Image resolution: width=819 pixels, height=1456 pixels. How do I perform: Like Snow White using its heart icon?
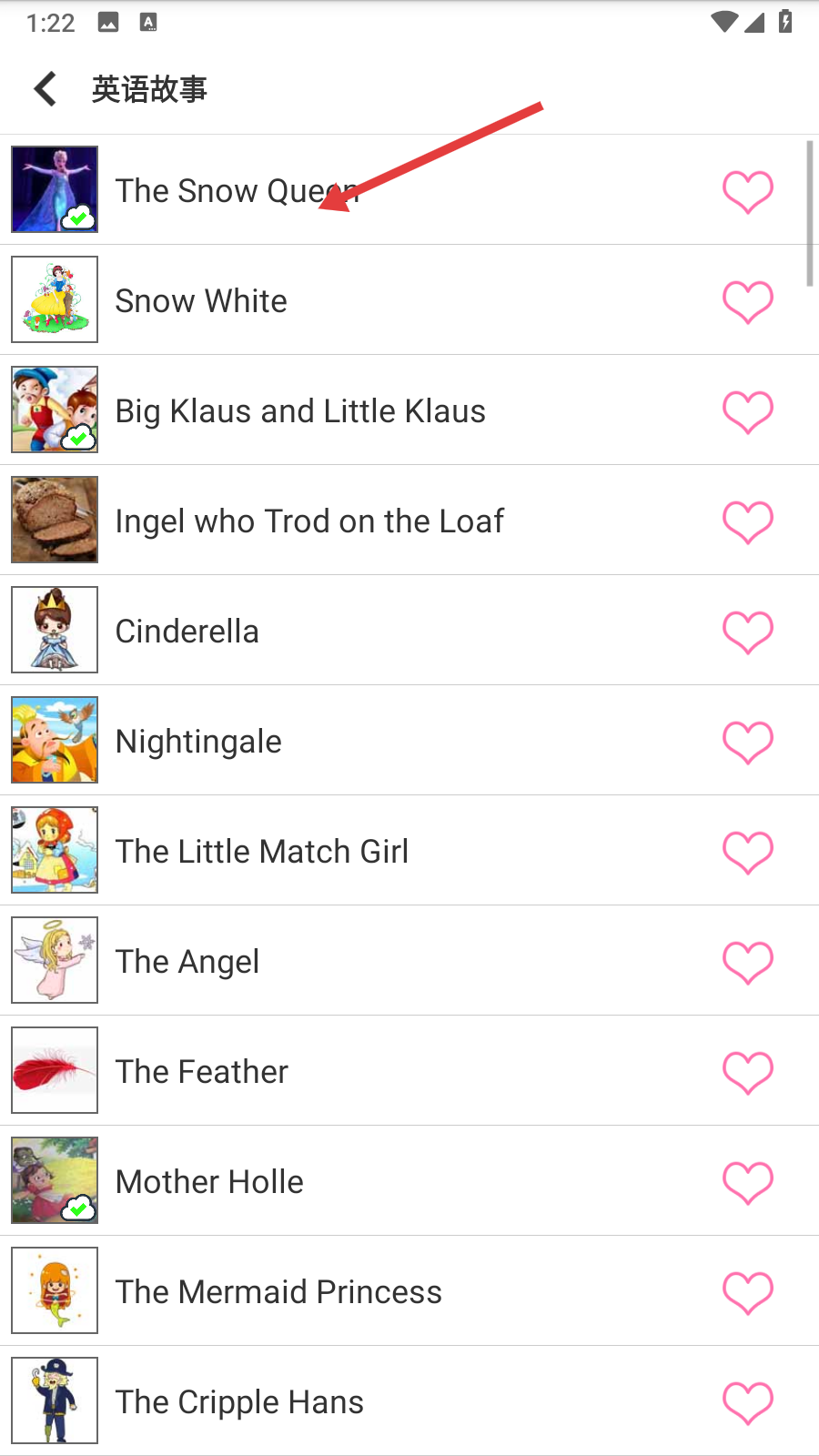point(747,301)
